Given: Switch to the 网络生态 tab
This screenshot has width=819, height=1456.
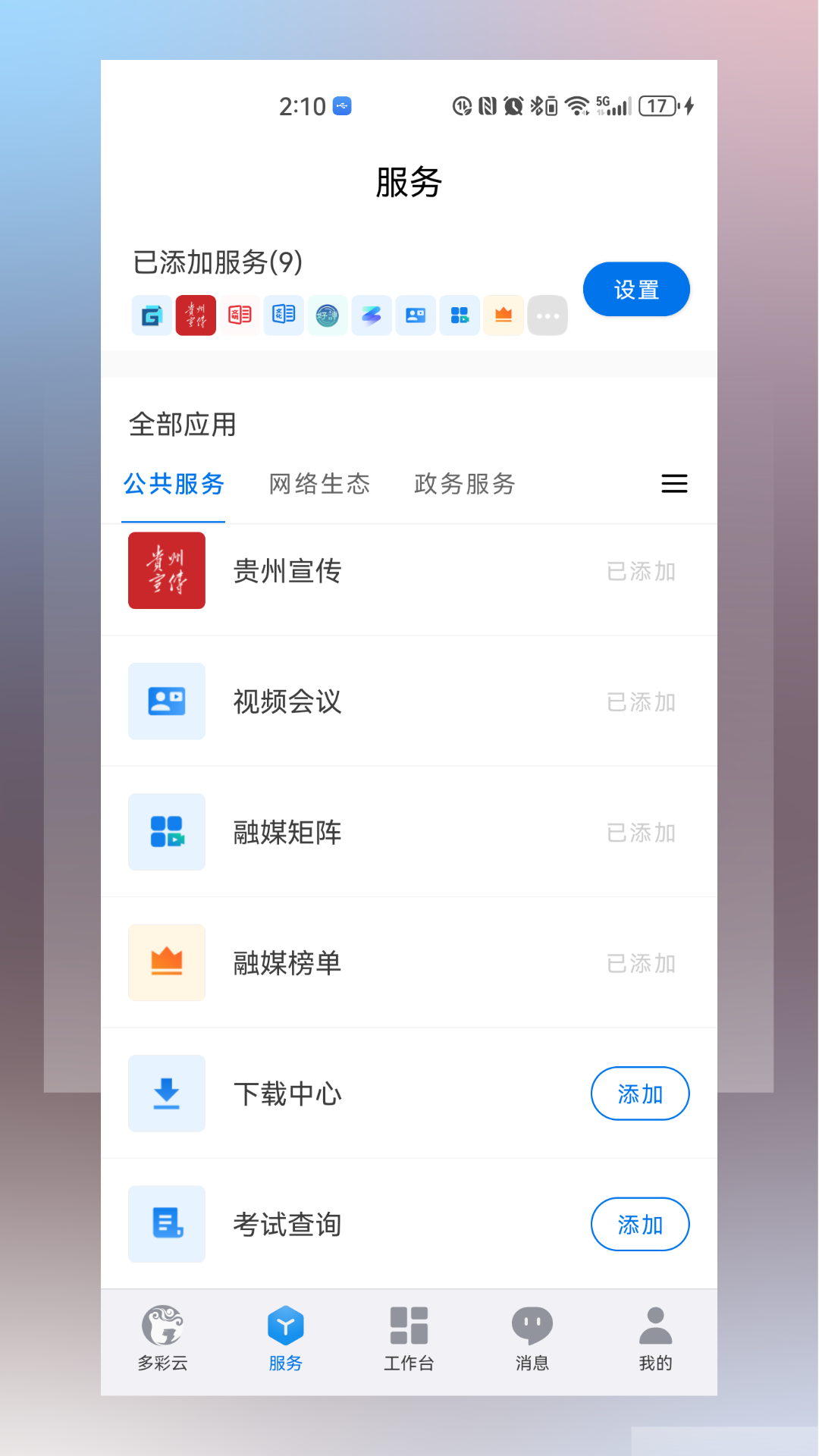Looking at the screenshot, I should (x=319, y=484).
